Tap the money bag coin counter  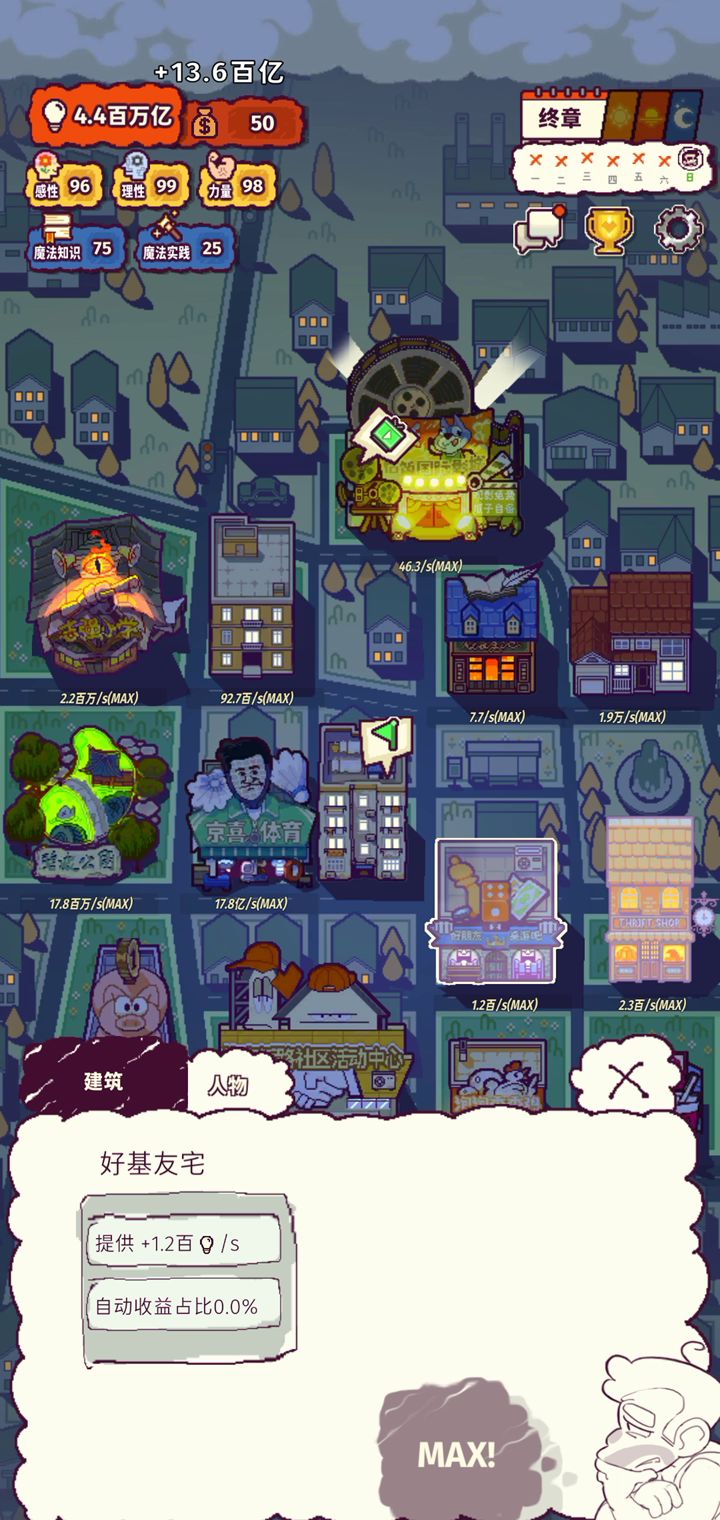245,123
